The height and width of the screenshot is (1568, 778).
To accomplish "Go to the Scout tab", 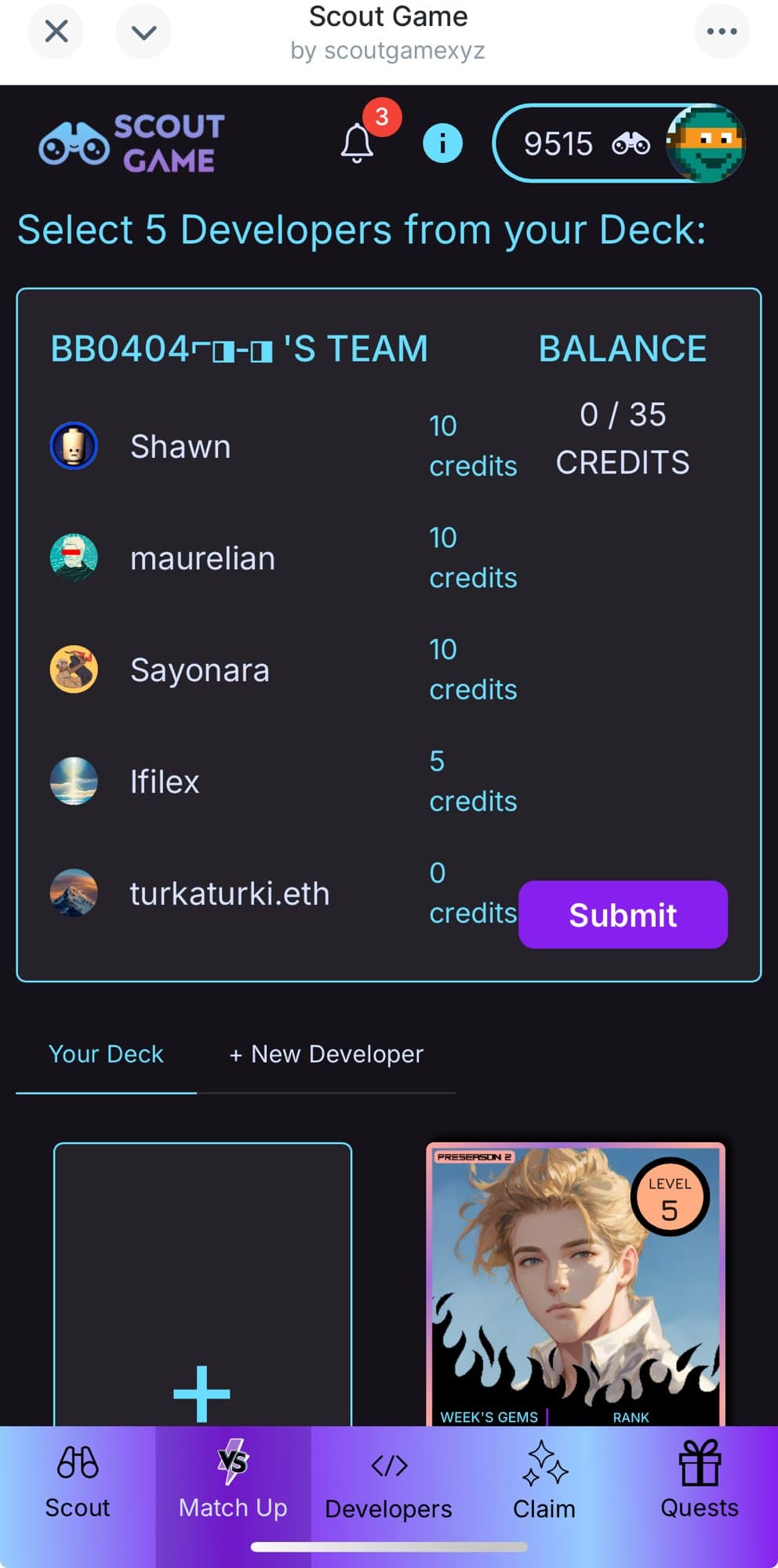I will pyautogui.click(x=77, y=1482).
